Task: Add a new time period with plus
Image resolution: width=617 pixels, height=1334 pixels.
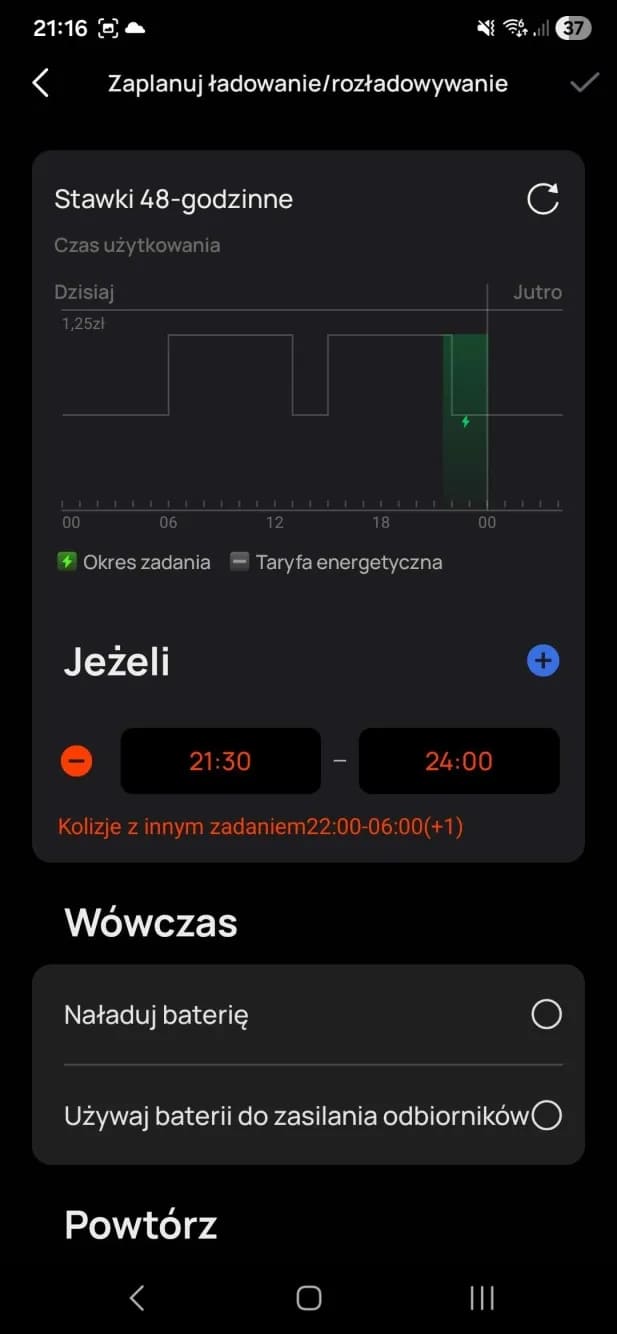Action: click(543, 661)
